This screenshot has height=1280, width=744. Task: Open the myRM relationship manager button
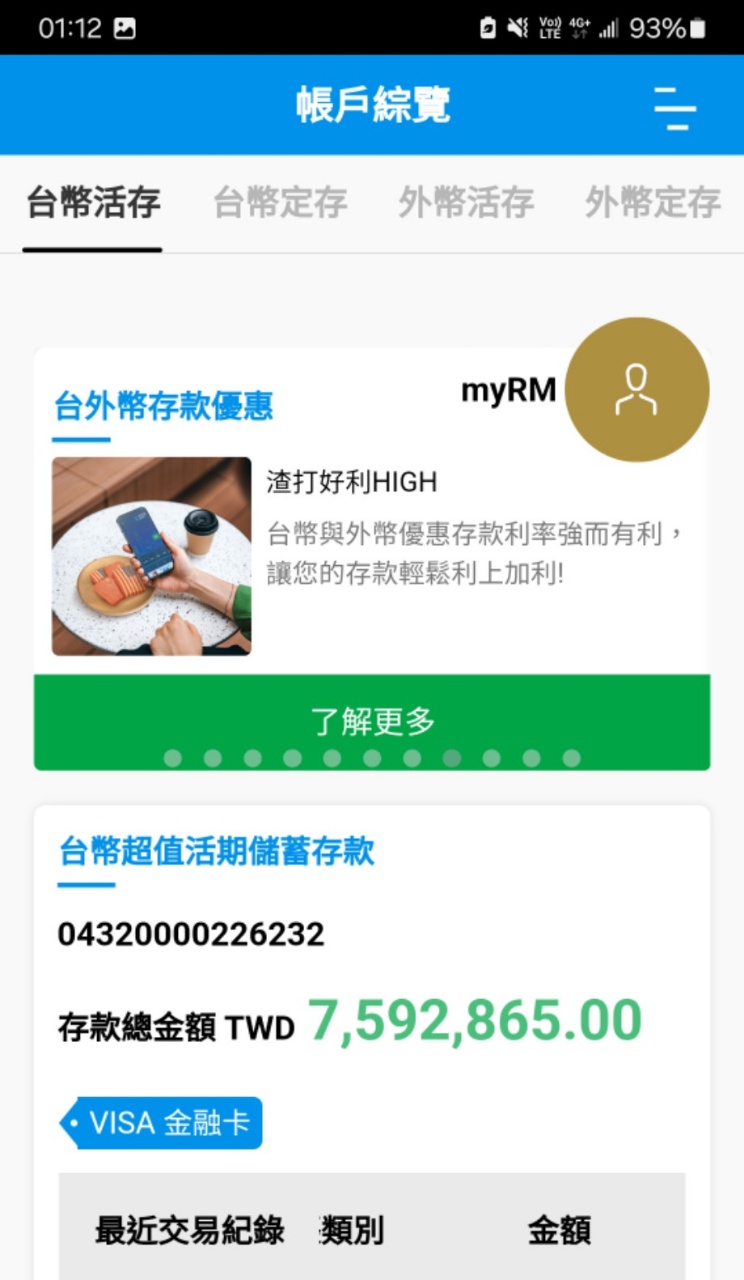pos(637,390)
